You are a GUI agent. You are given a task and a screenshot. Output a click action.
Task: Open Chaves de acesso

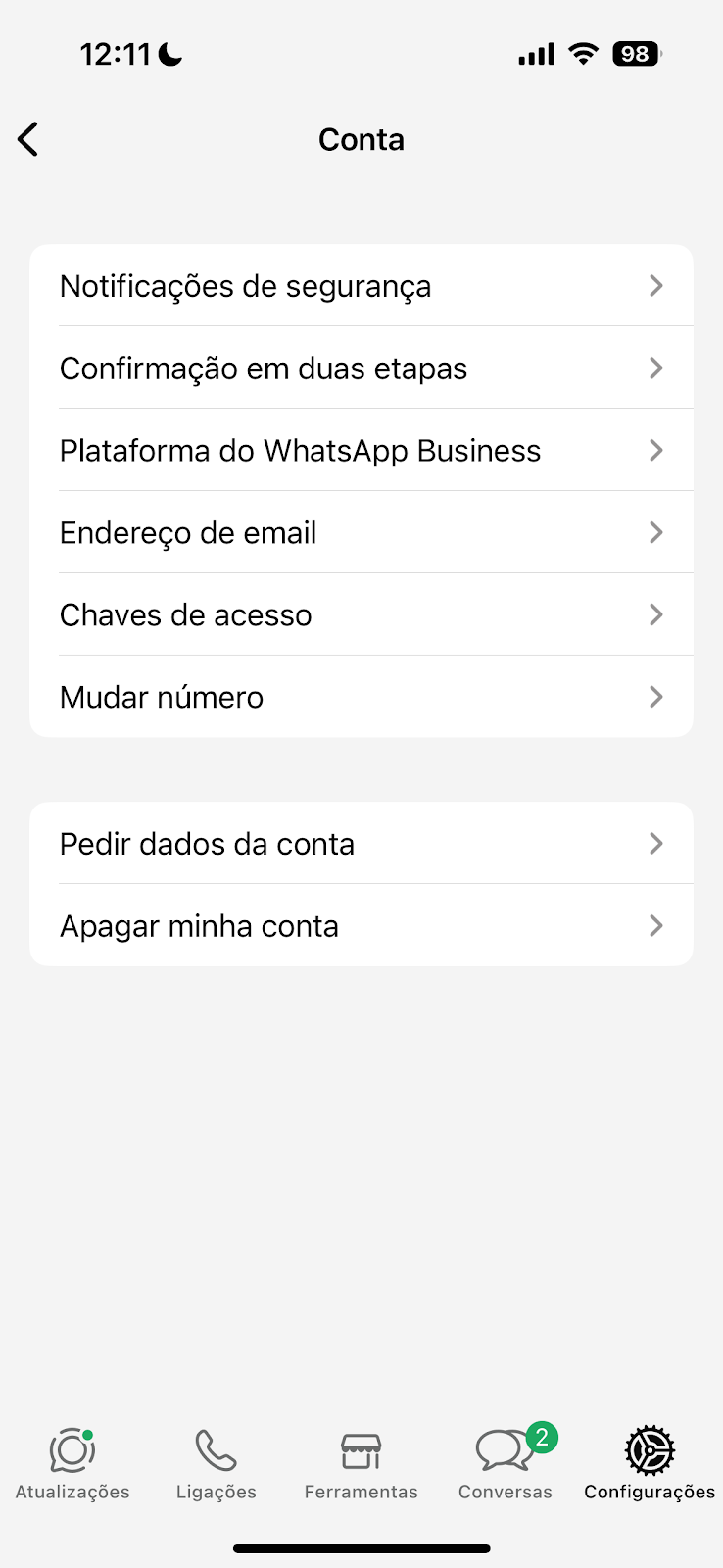(361, 615)
